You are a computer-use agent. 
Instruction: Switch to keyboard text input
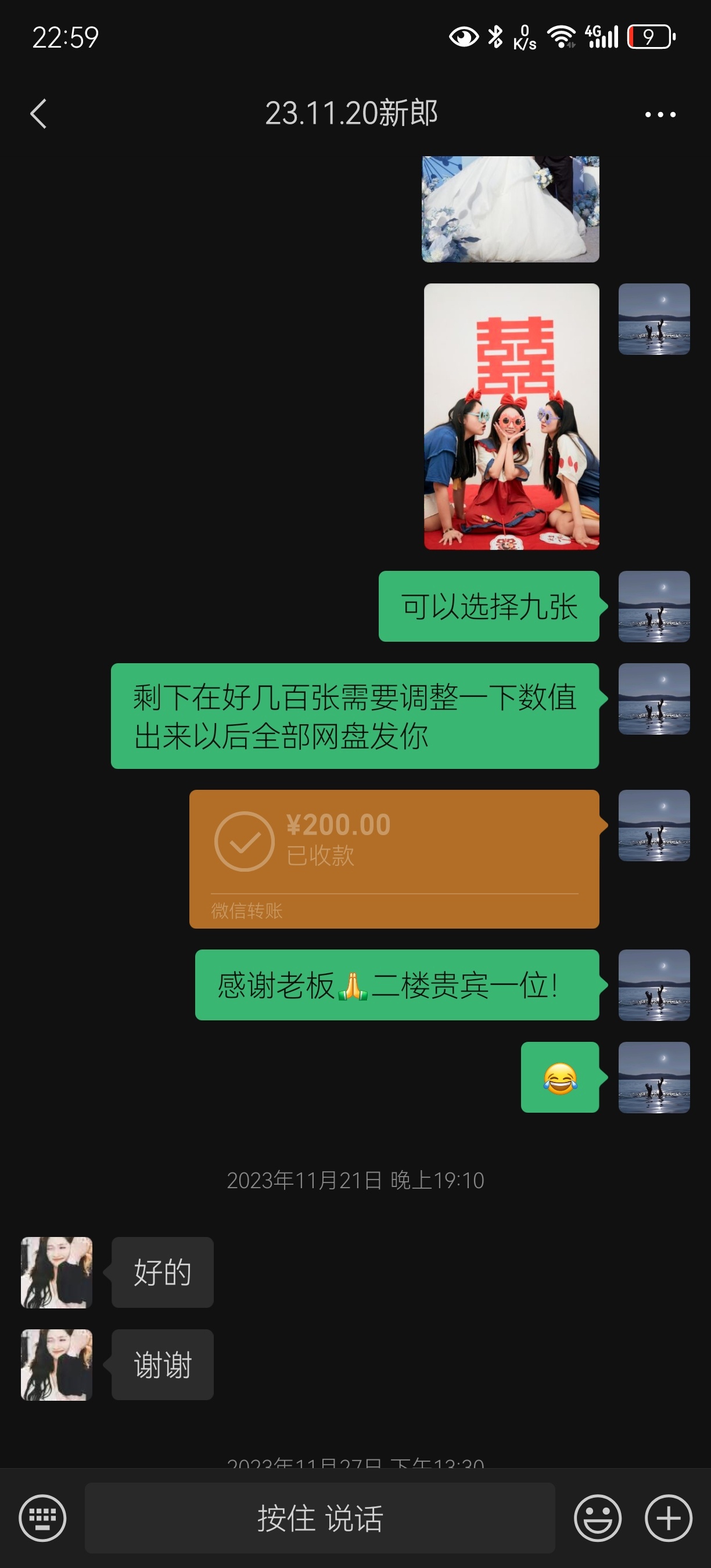(x=42, y=1518)
